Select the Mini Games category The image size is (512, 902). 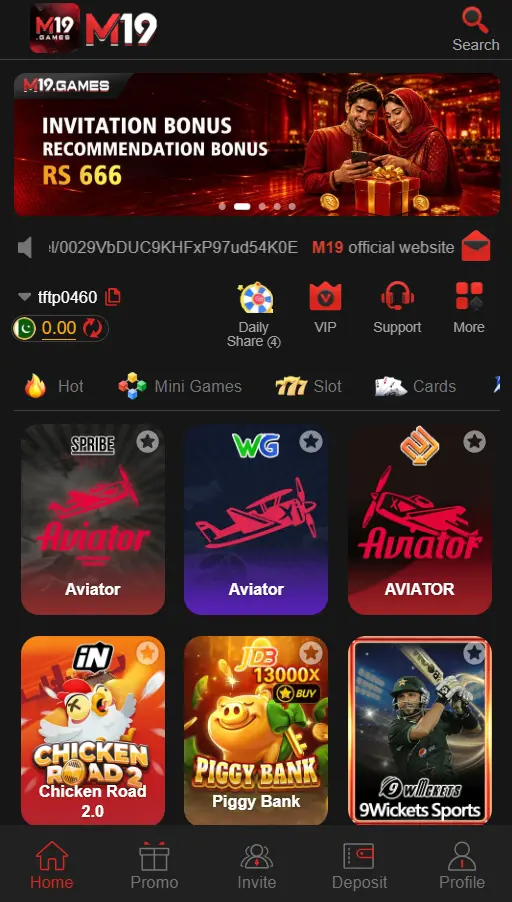(180, 386)
